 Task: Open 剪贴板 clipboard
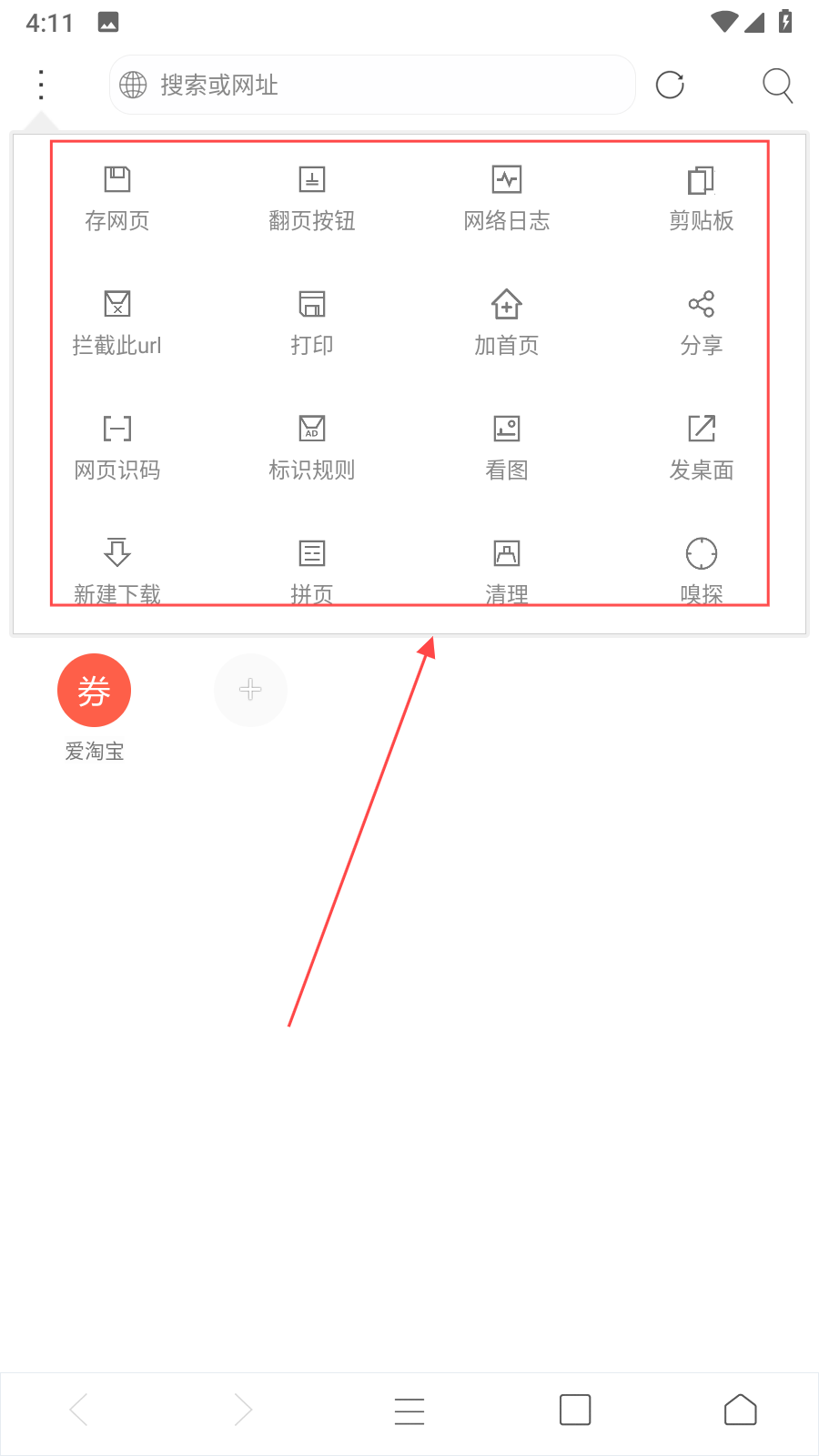702,197
